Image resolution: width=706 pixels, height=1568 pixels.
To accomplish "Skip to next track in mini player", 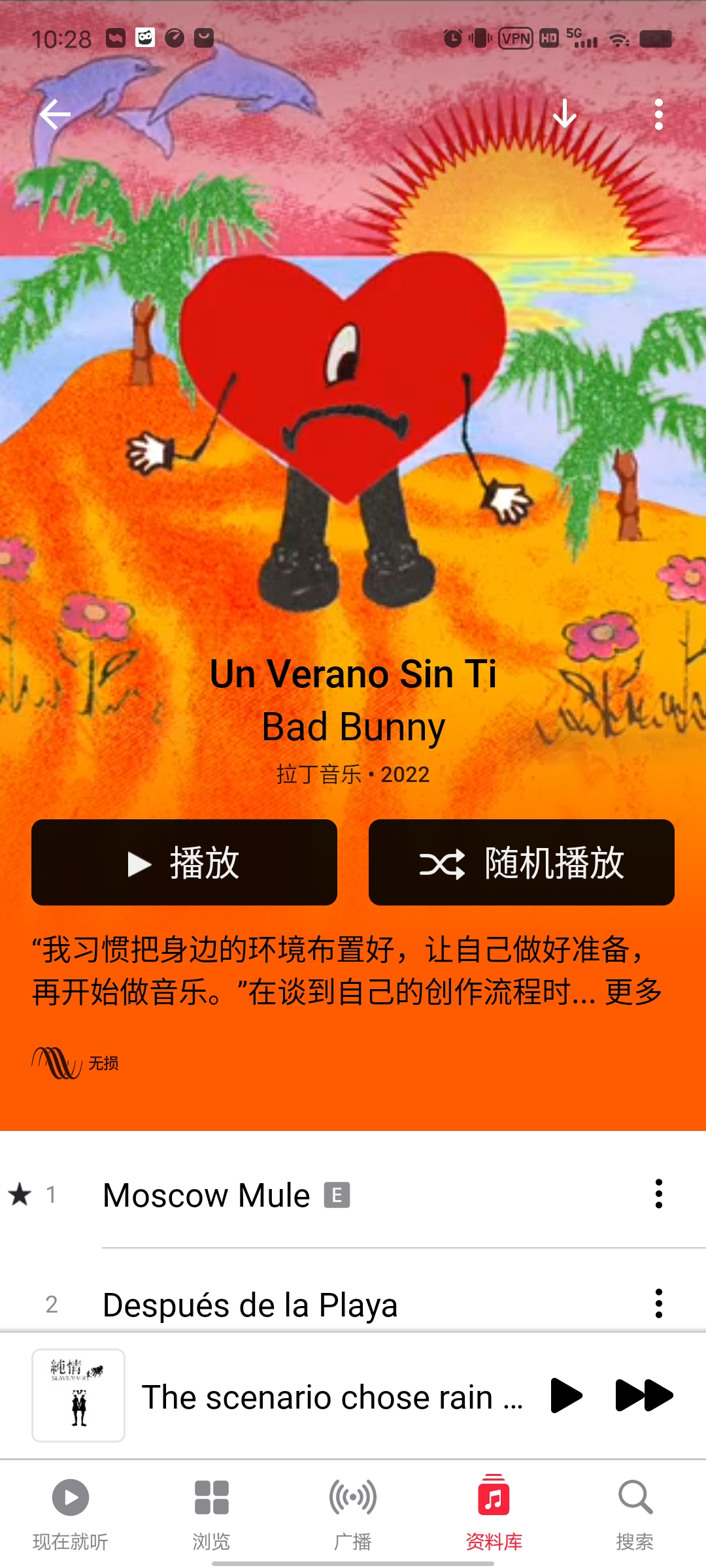I will click(644, 1396).
